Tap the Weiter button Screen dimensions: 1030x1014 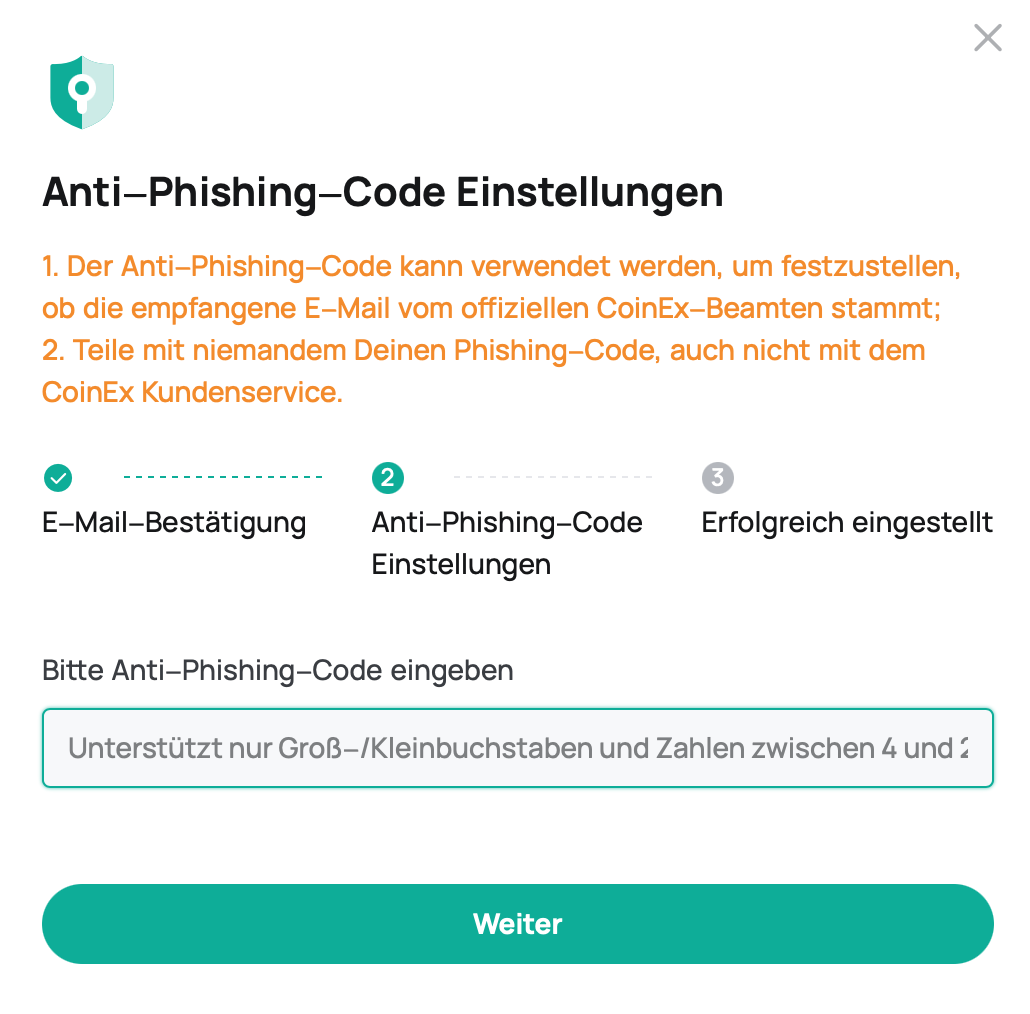(x=517, y=923)
